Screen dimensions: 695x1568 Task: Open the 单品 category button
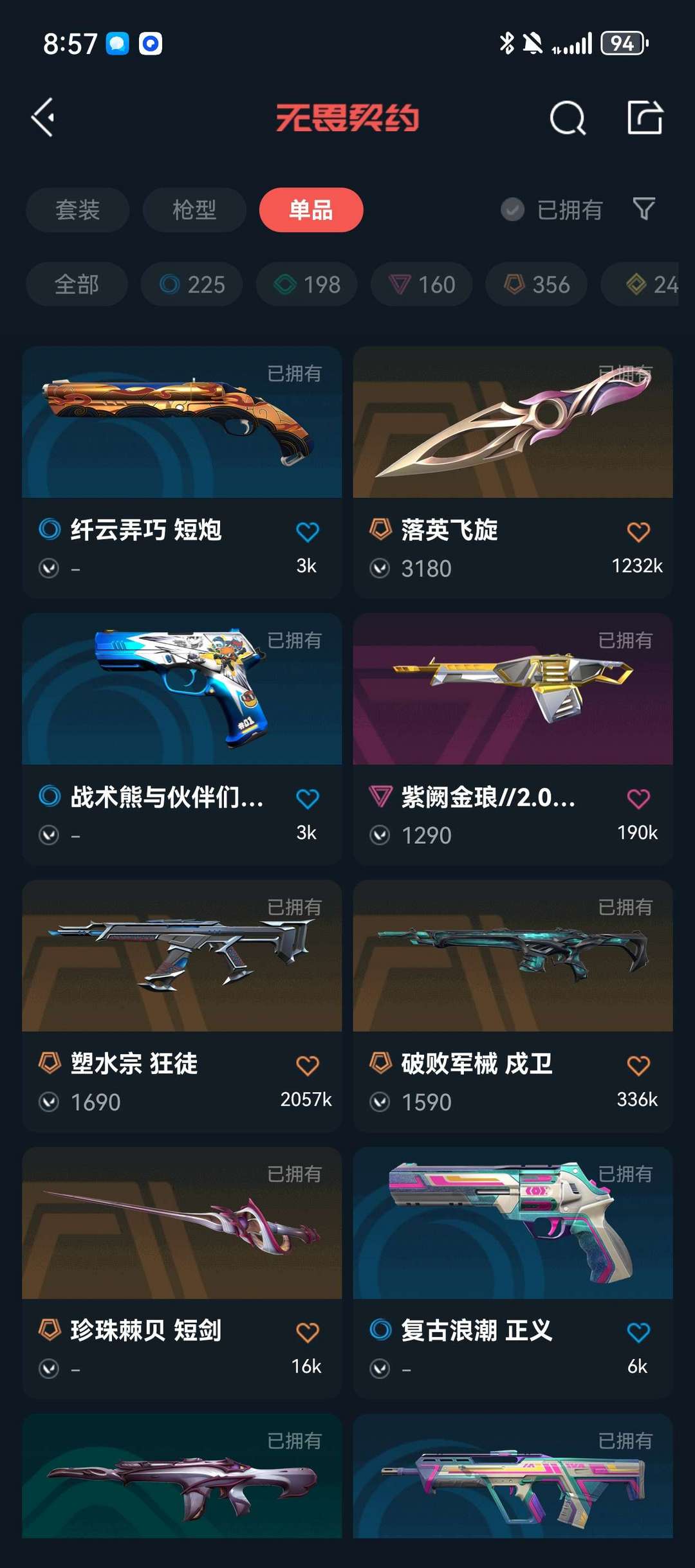tap(310, 210)
